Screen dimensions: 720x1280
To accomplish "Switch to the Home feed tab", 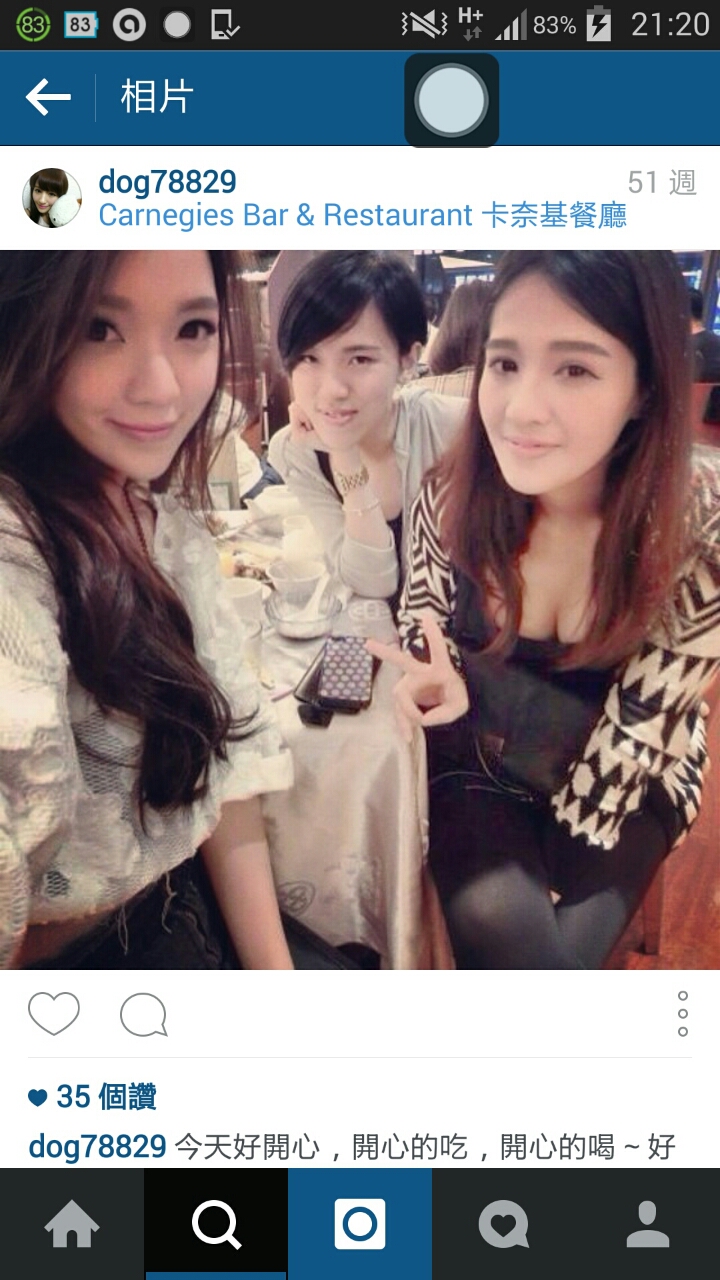I will click(72, 1224).
